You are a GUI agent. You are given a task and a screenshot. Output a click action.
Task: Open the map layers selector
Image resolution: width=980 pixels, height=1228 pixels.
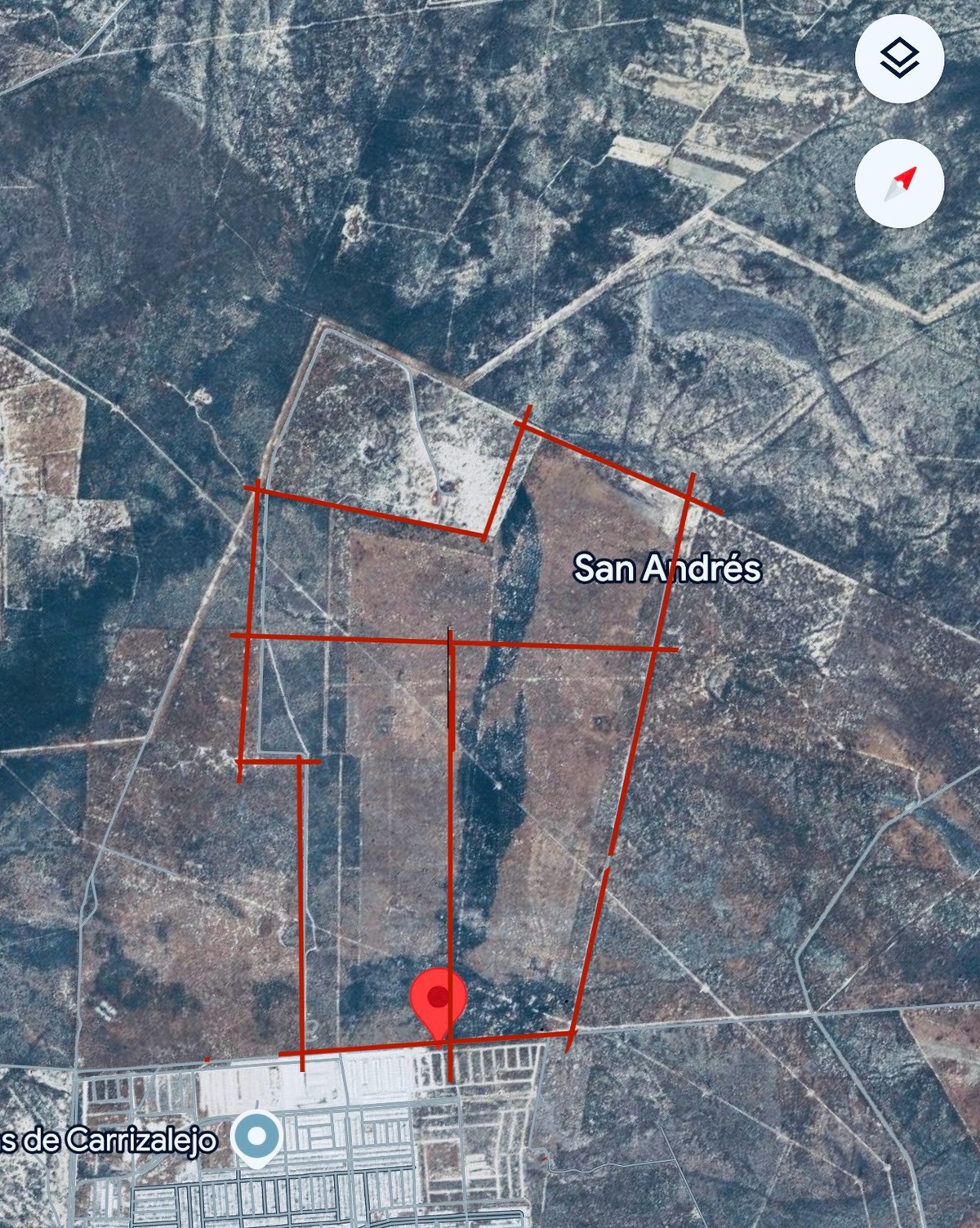[x=899, y=58]
